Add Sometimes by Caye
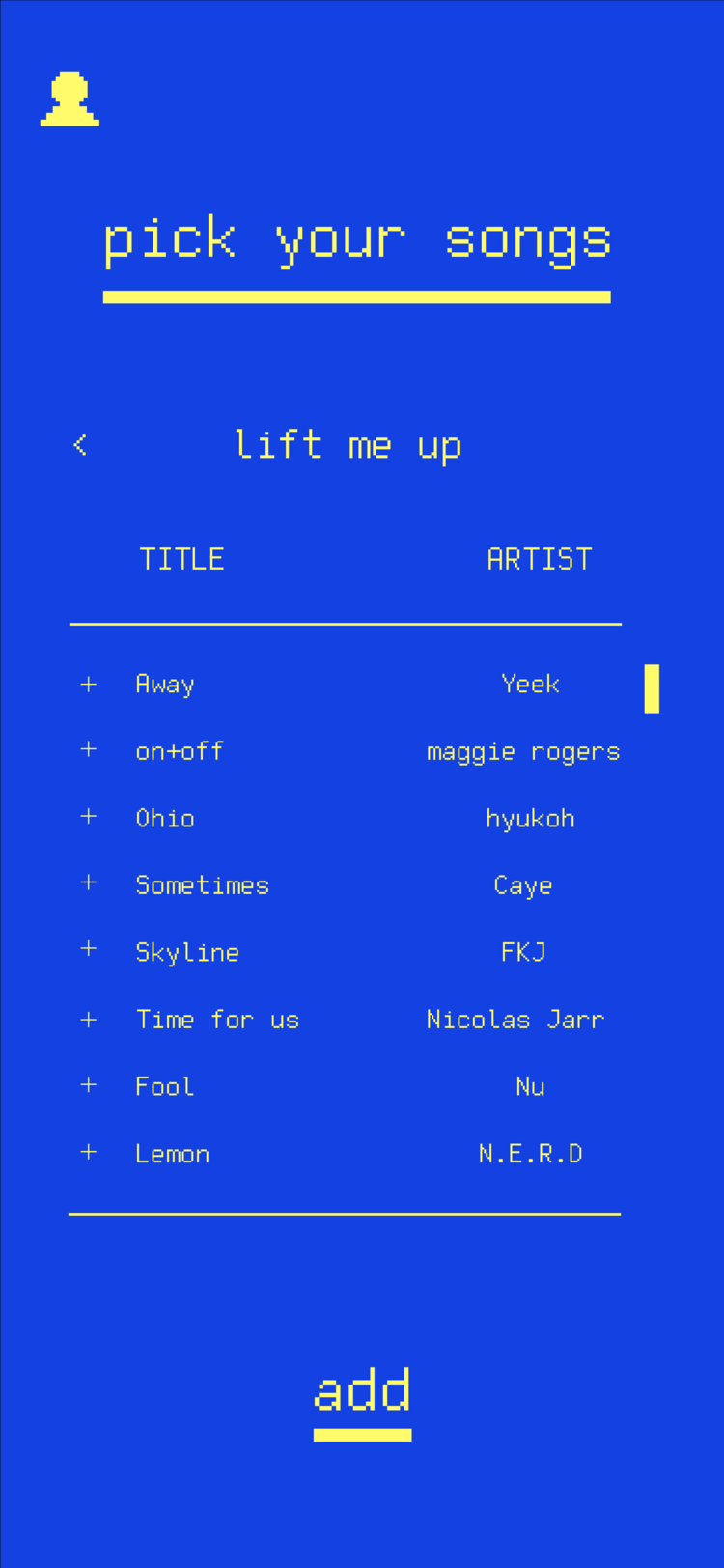 [89, 882]
